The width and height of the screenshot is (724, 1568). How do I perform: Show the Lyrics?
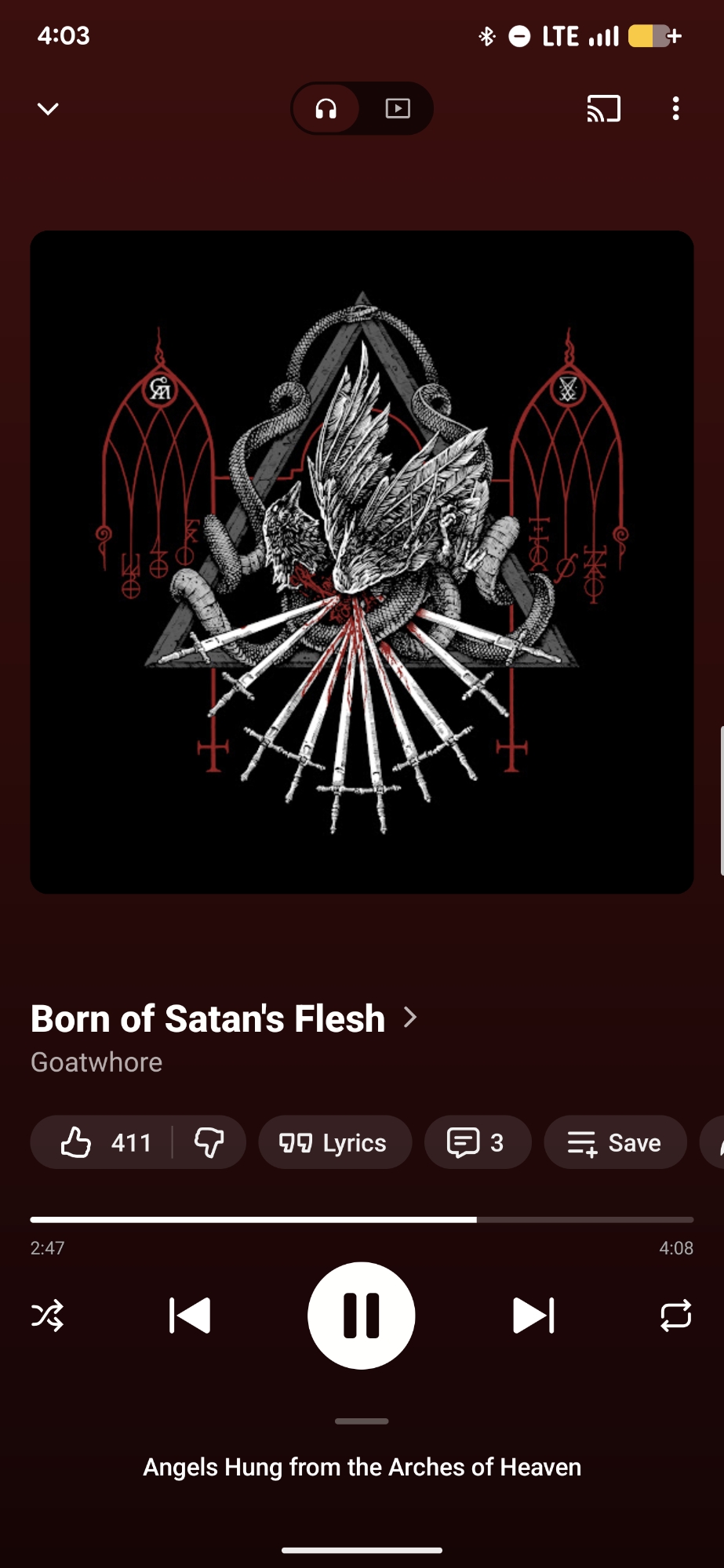click(x=334, y=1142)
